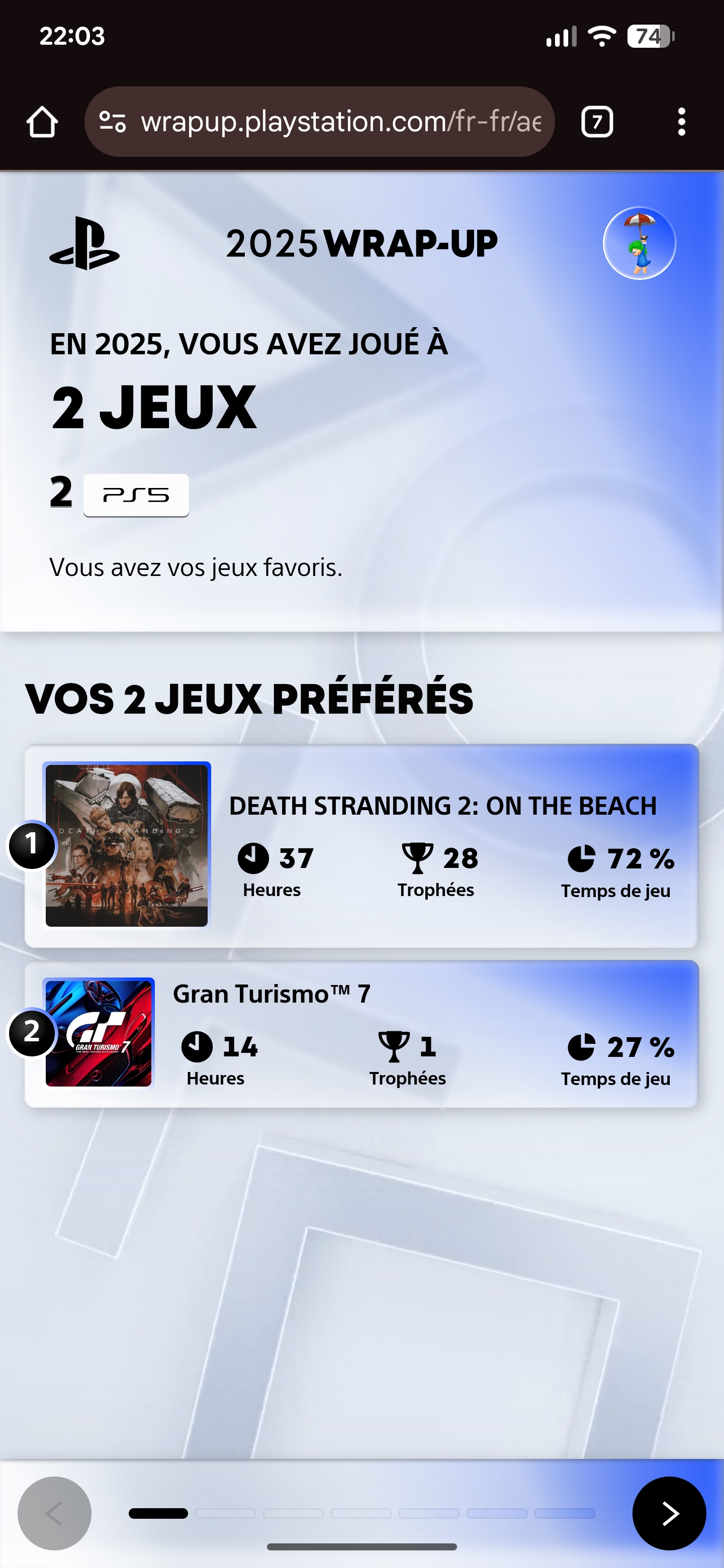724x1568 pixels.
Task: Go back to the previous slide
Action: (55, 1513)
